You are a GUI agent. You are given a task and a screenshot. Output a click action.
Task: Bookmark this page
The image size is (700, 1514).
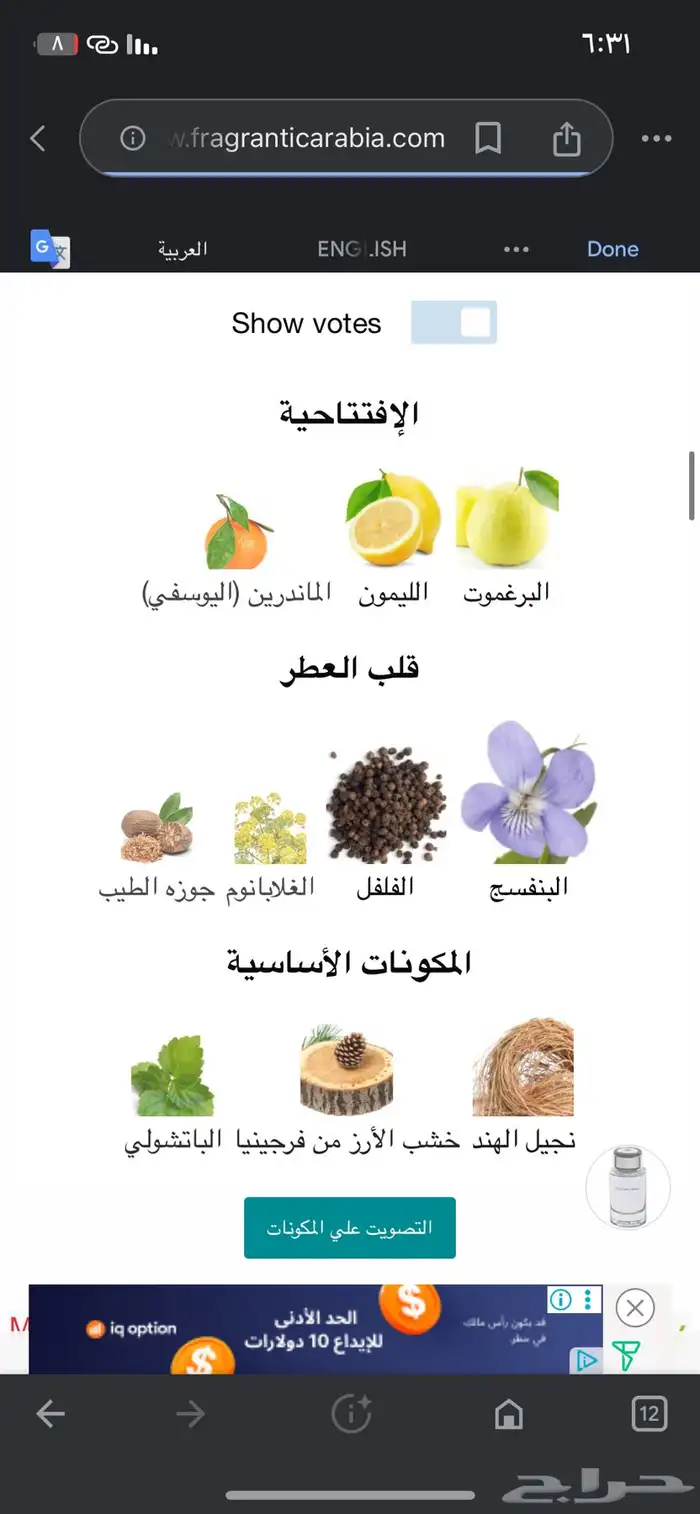click(488, 138)
